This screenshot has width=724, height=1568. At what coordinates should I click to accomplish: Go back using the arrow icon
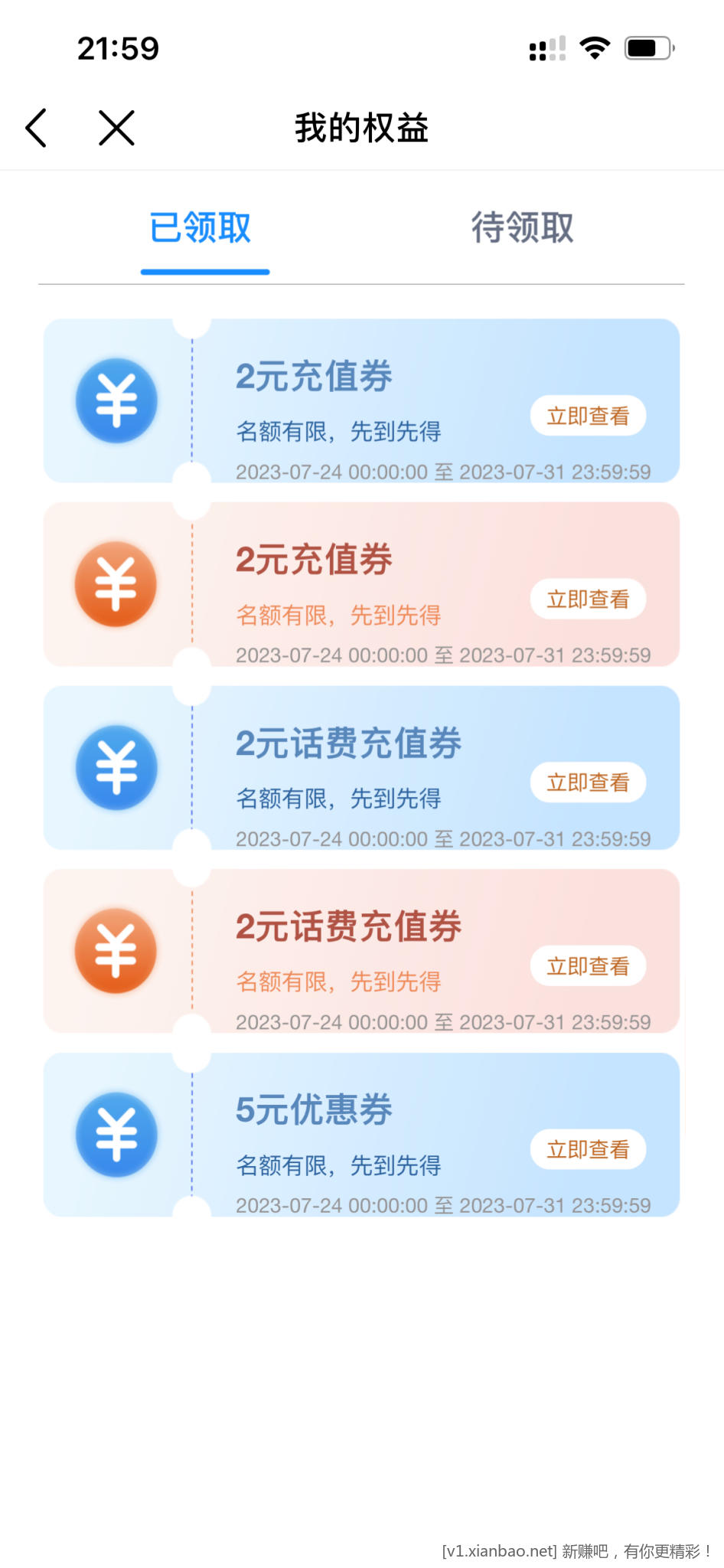(37, 127)
